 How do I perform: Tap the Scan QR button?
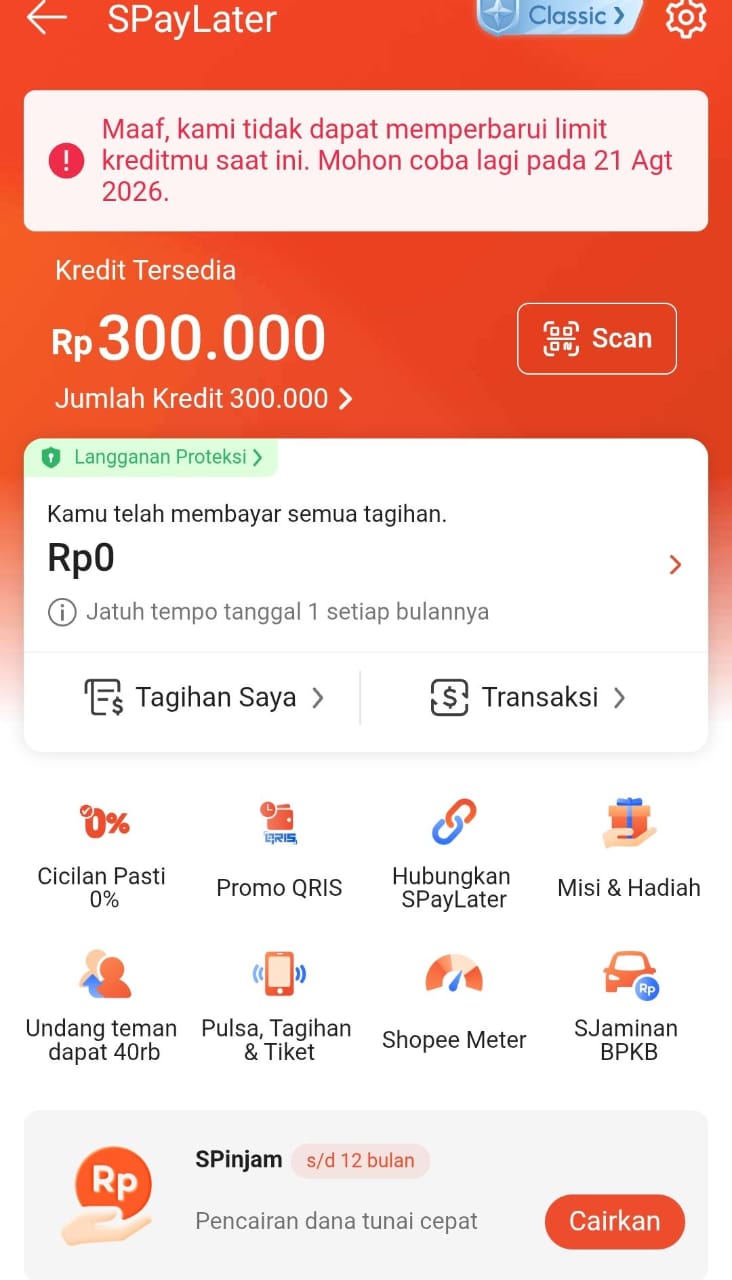pos(597,339)
